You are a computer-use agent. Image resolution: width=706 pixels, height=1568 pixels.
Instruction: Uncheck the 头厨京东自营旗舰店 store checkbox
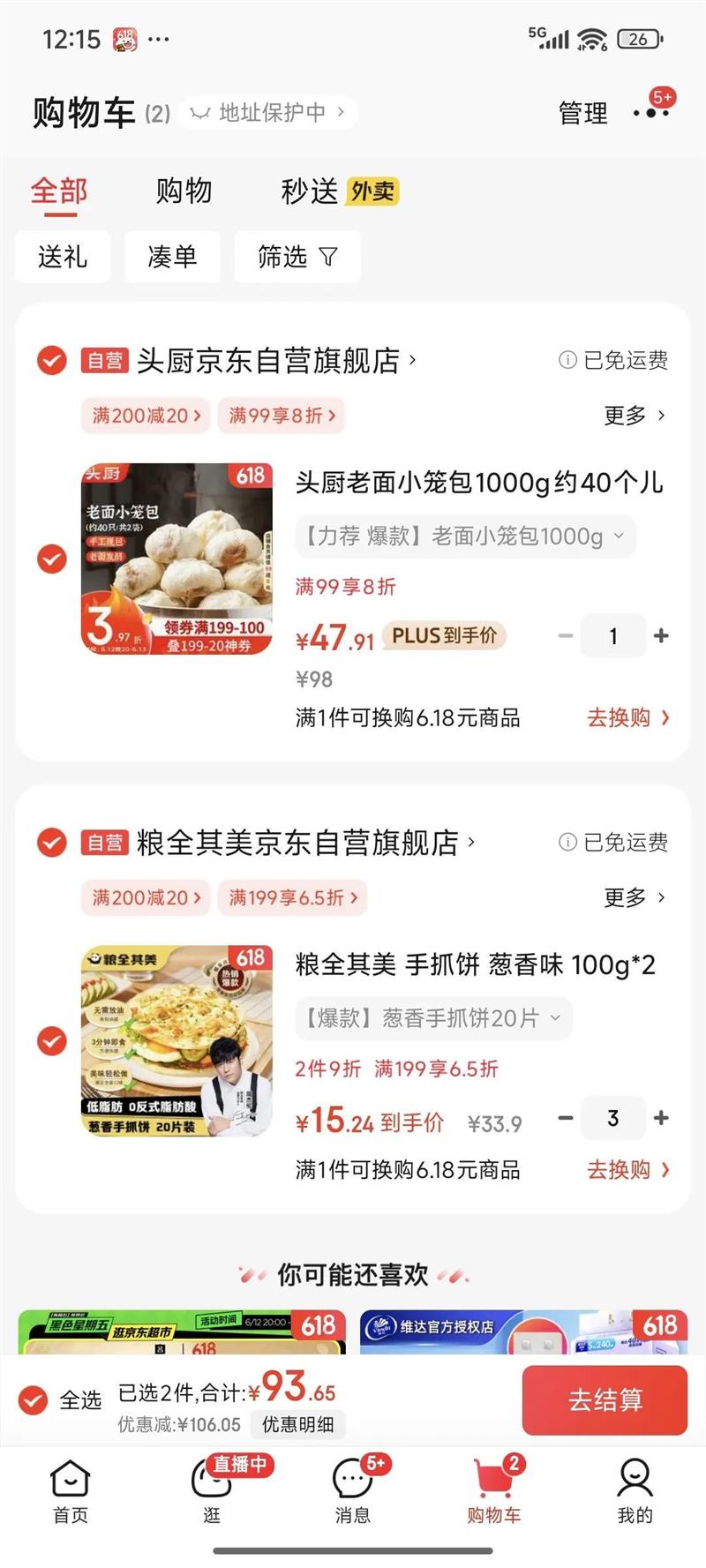52,360
